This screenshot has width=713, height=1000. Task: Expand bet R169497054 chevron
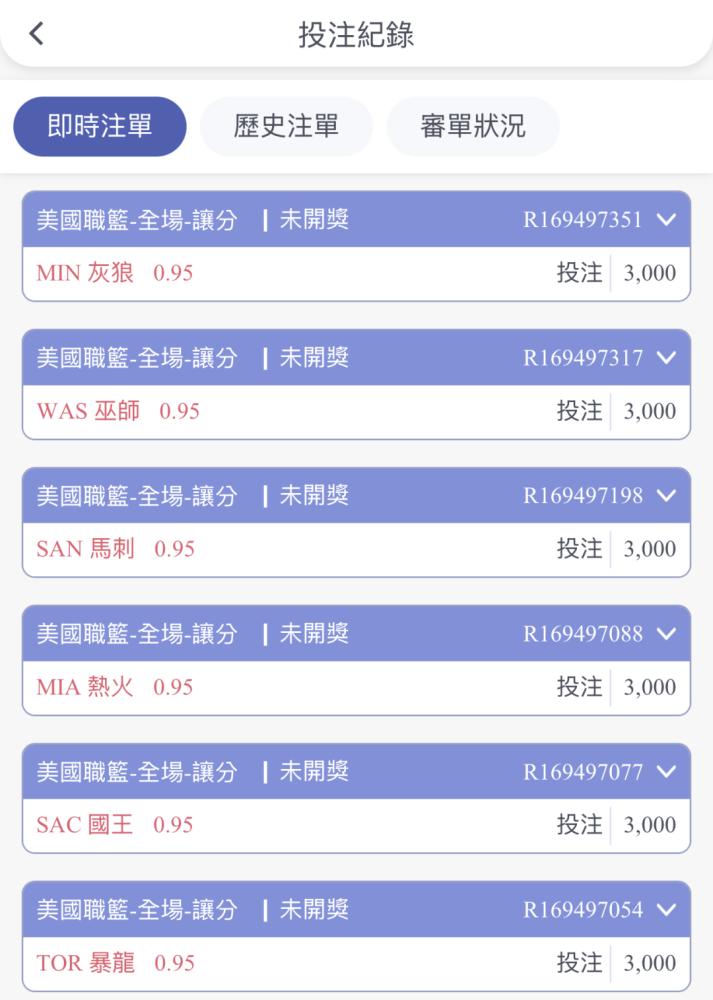(666, 909)
